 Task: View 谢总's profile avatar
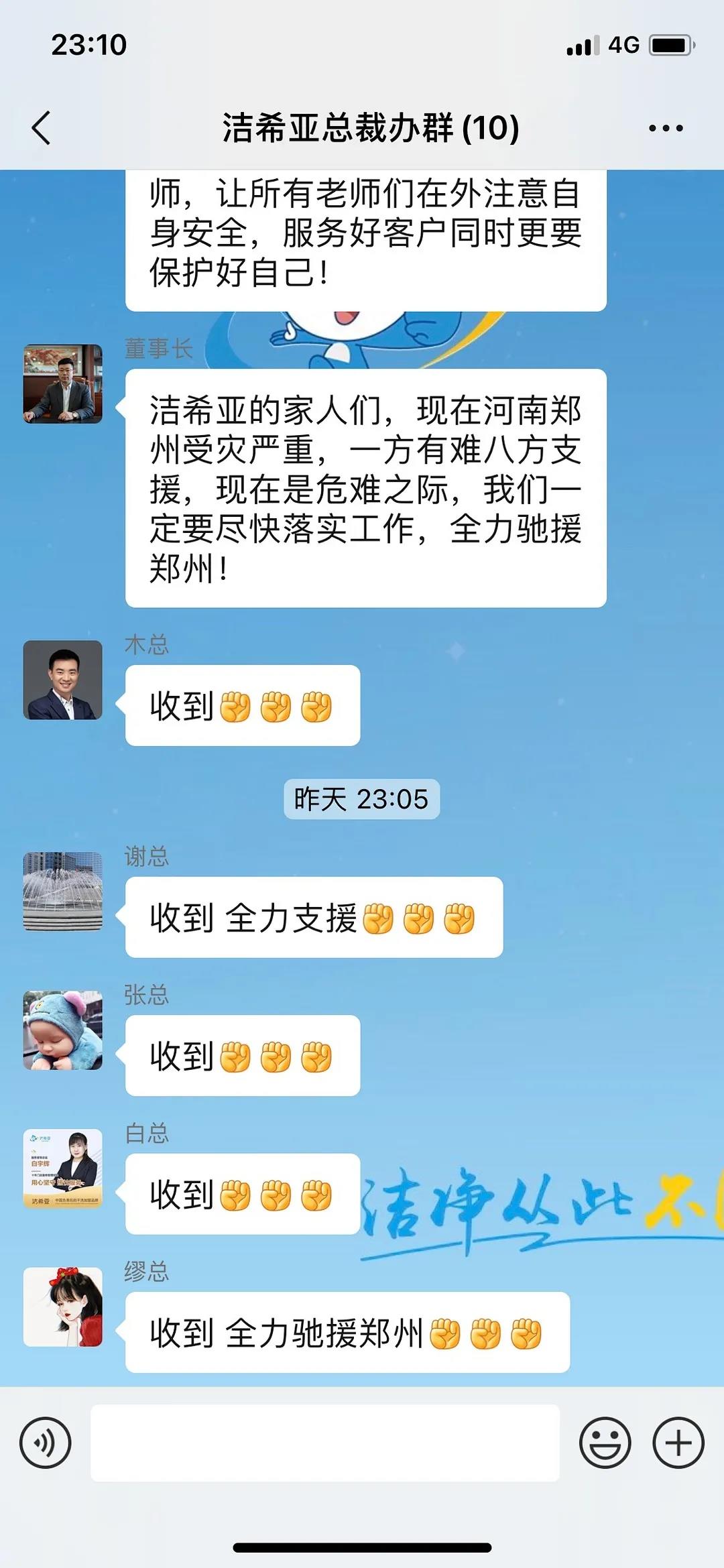[x=63, y=891]
